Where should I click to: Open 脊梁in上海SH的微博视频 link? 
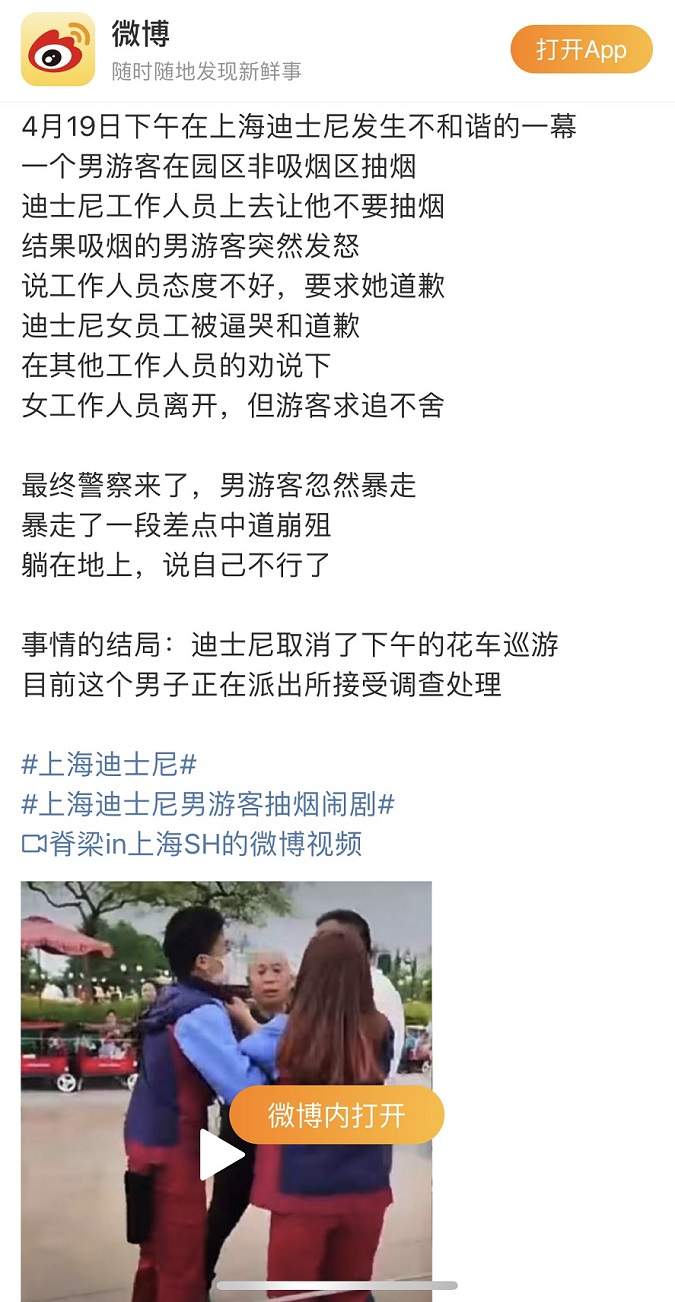coord(192,843)
